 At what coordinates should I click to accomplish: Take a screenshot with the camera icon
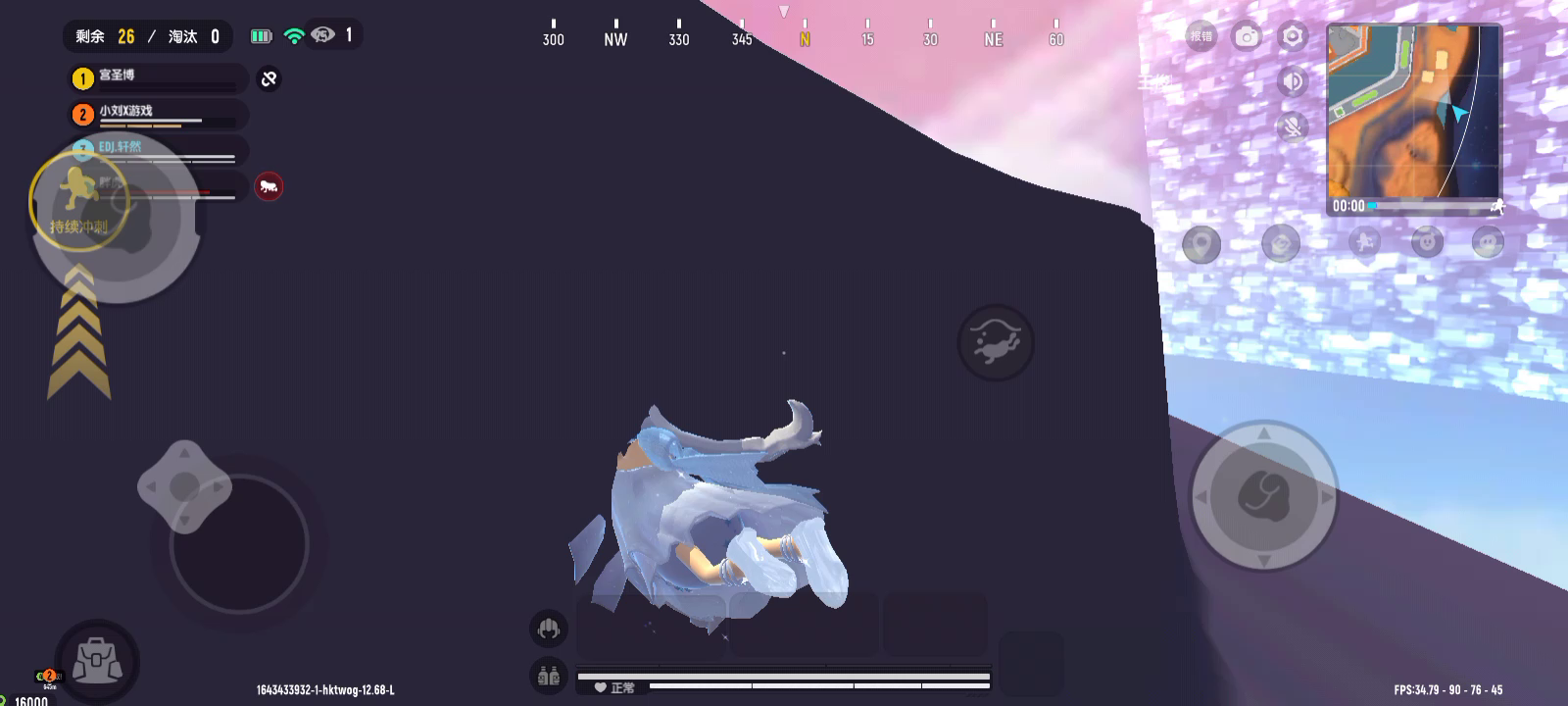point(1247,36)
